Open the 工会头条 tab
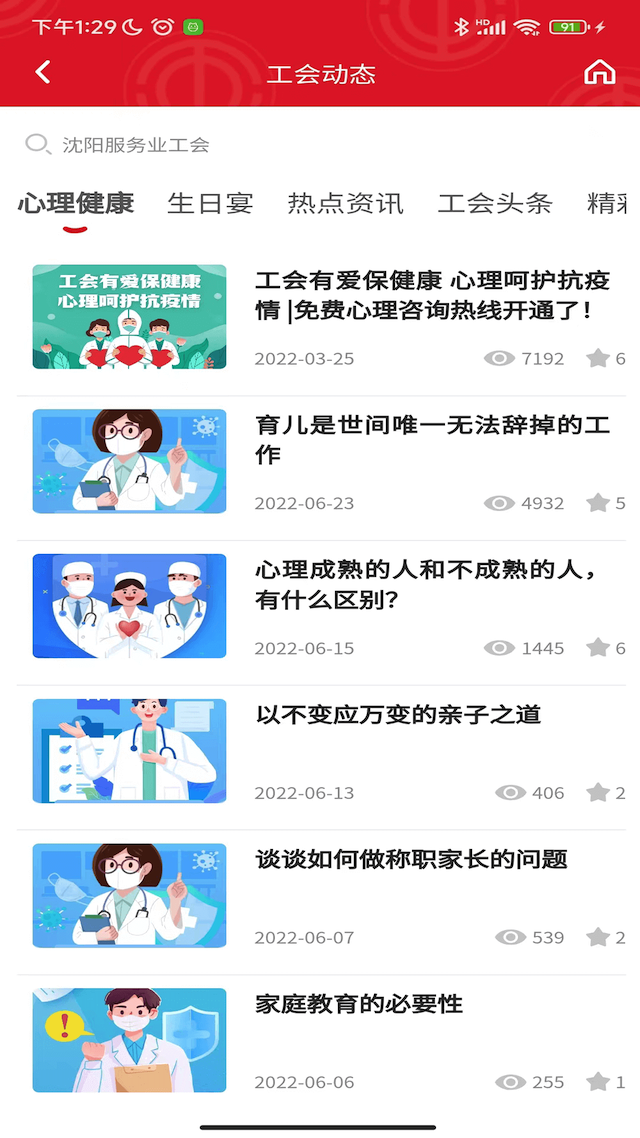This screenshot has width=640, height=1138. (495, 204)
